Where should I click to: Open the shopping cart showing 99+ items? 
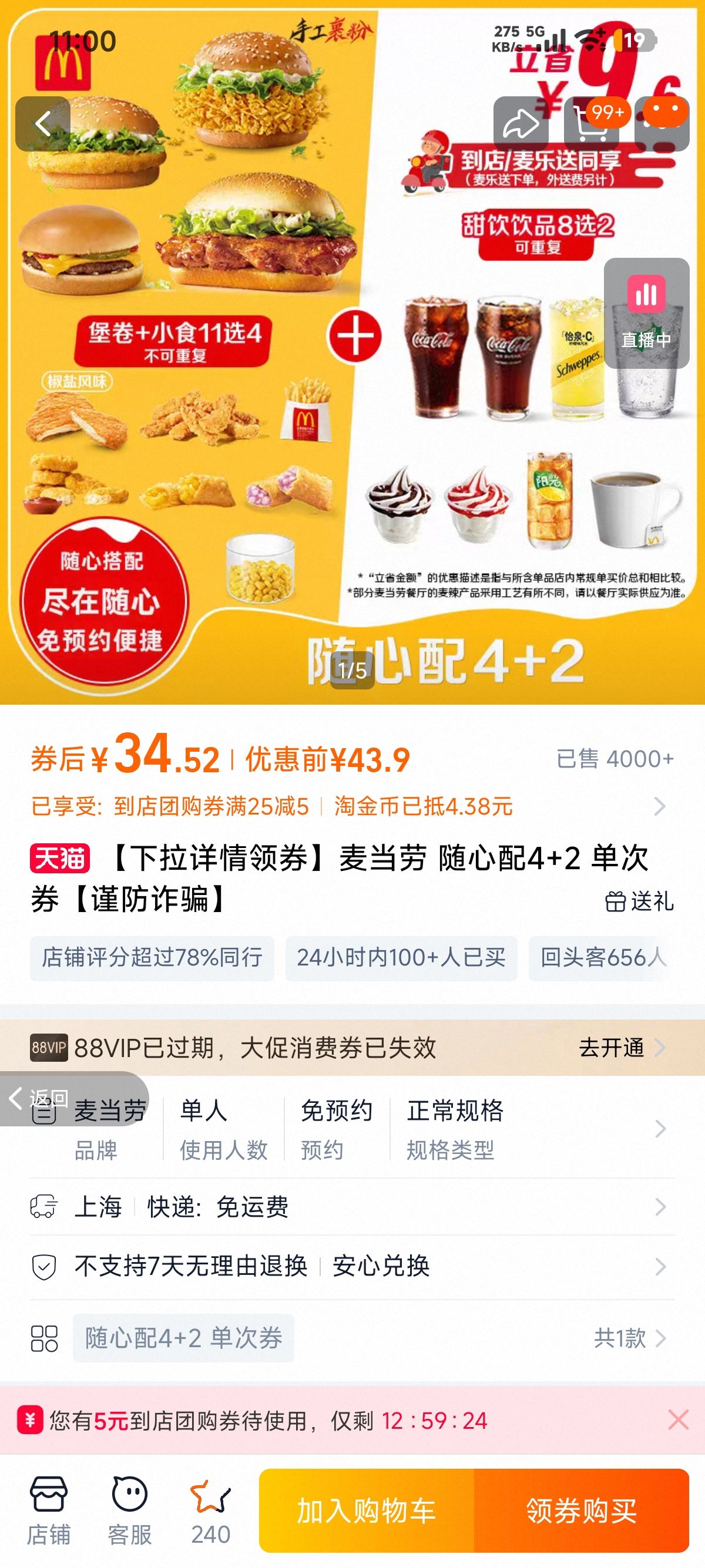coord(588,122)
